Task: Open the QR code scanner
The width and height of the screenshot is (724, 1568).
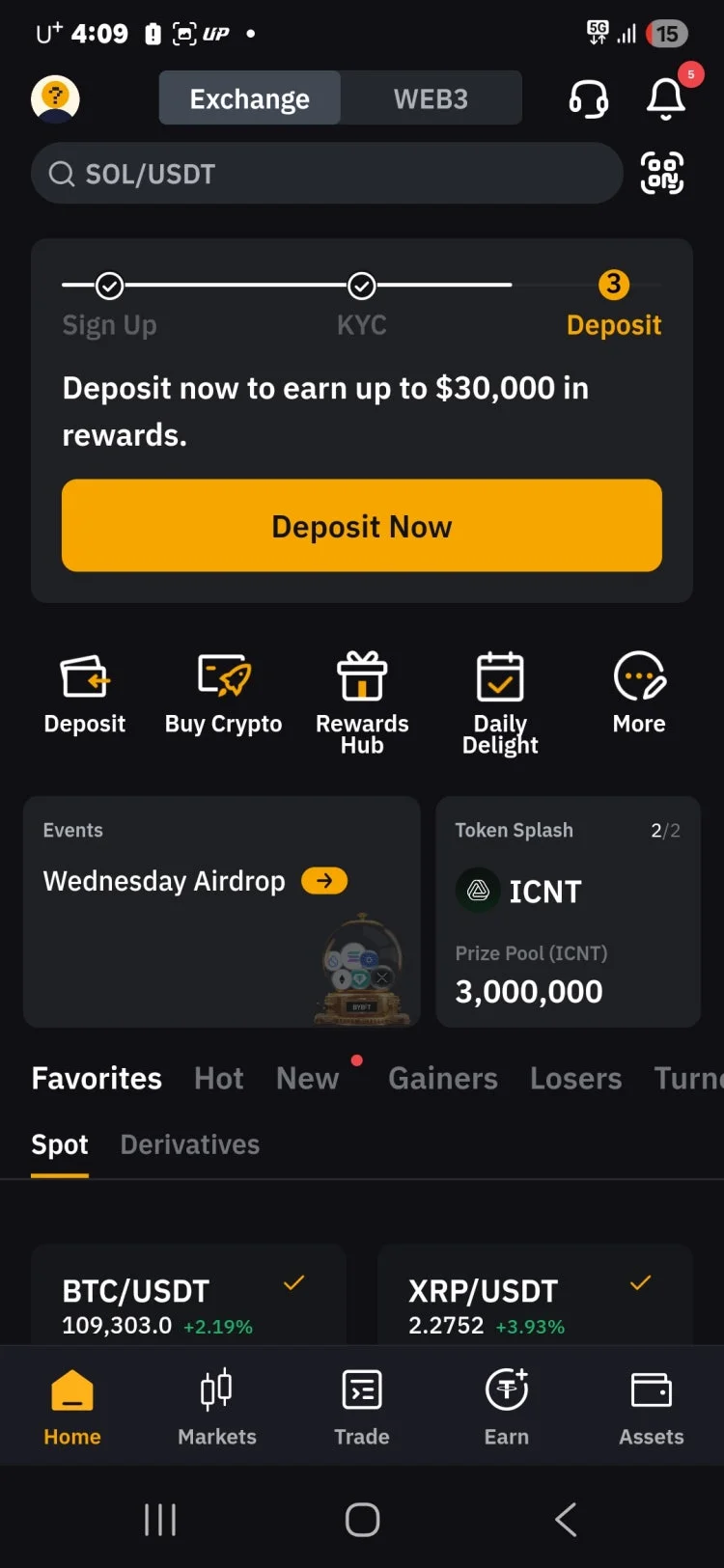Action: point(662,174)
